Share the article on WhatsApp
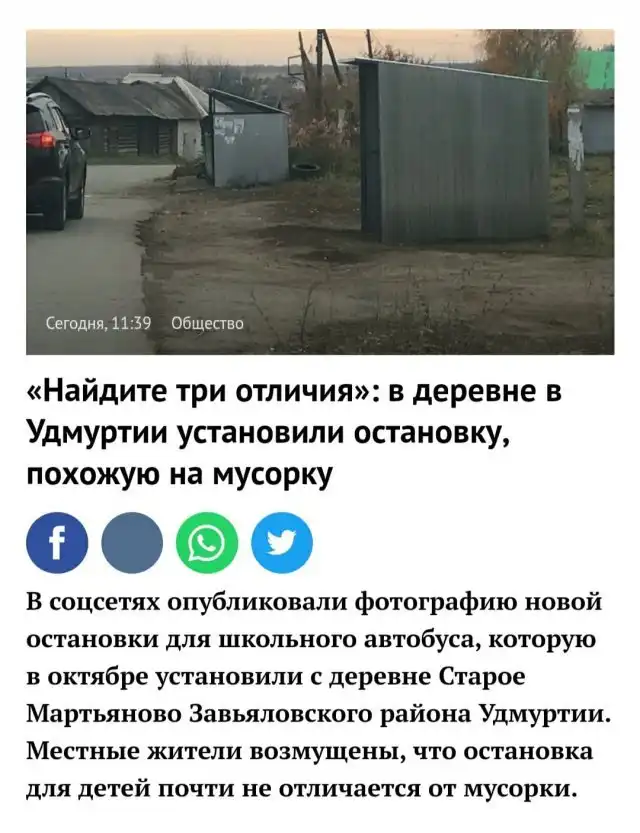640x833 pixels. 207,543
